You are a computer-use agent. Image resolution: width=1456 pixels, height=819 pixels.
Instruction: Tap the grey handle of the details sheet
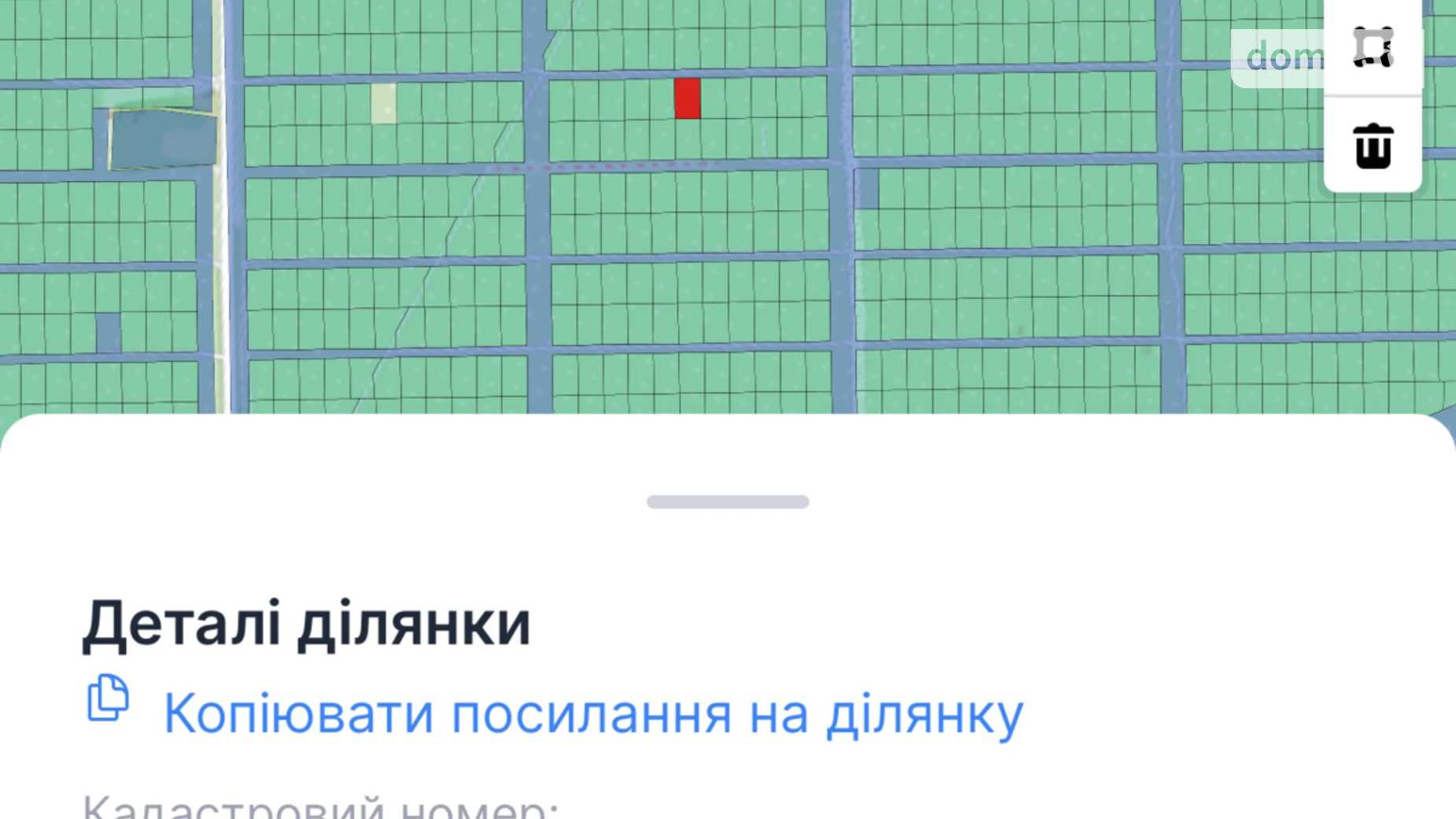tap(727, 502)
